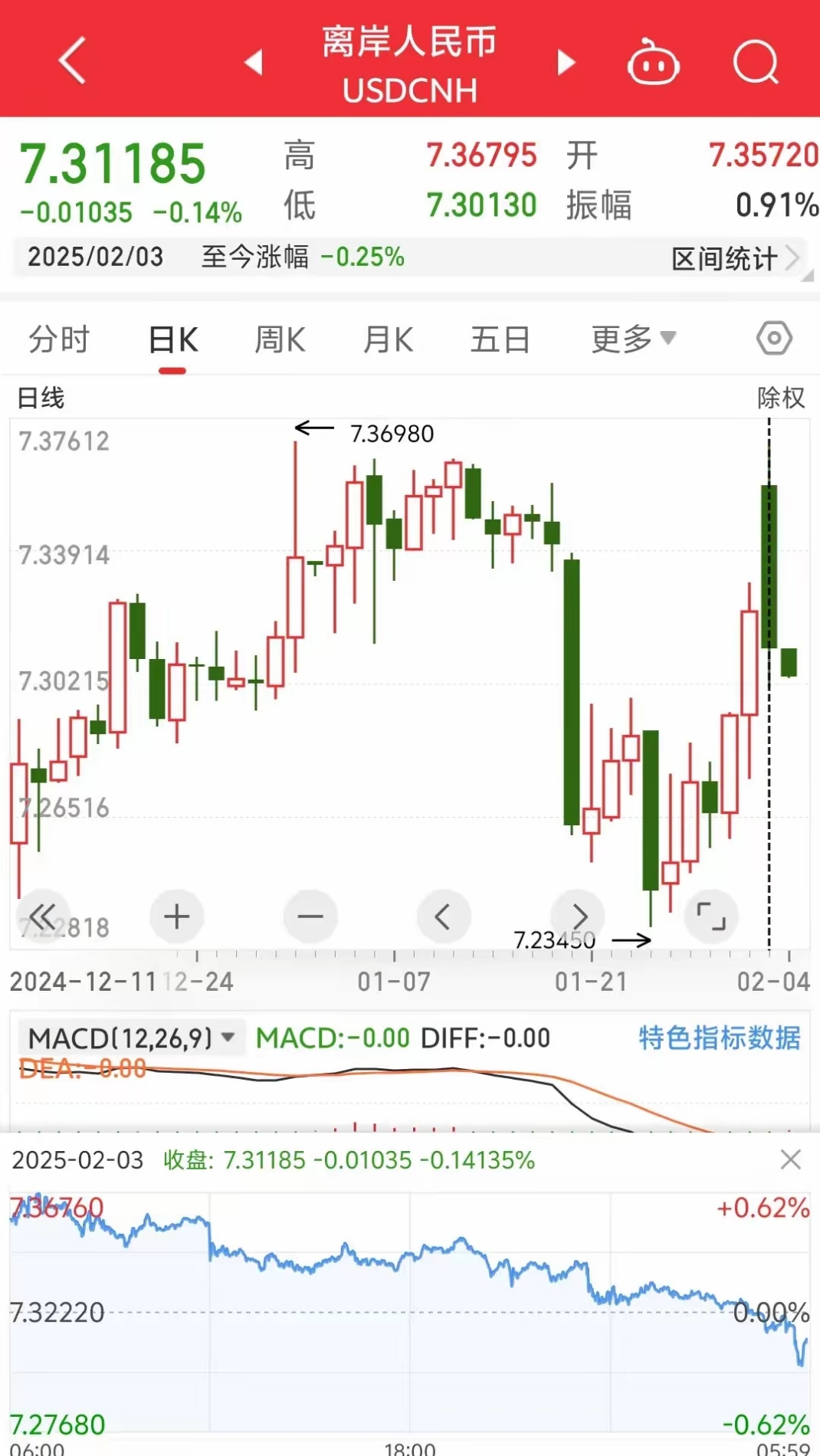
Task: Click the 7.36980 high price marker
Action: (391, 433)
